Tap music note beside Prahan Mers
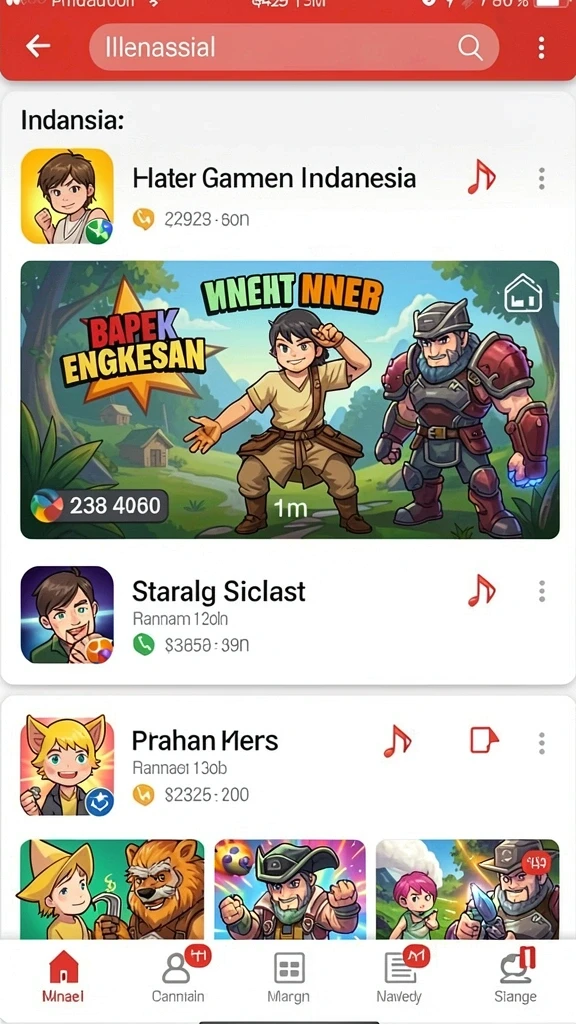This screenshot has height=1024, width=576. point(397,741)
